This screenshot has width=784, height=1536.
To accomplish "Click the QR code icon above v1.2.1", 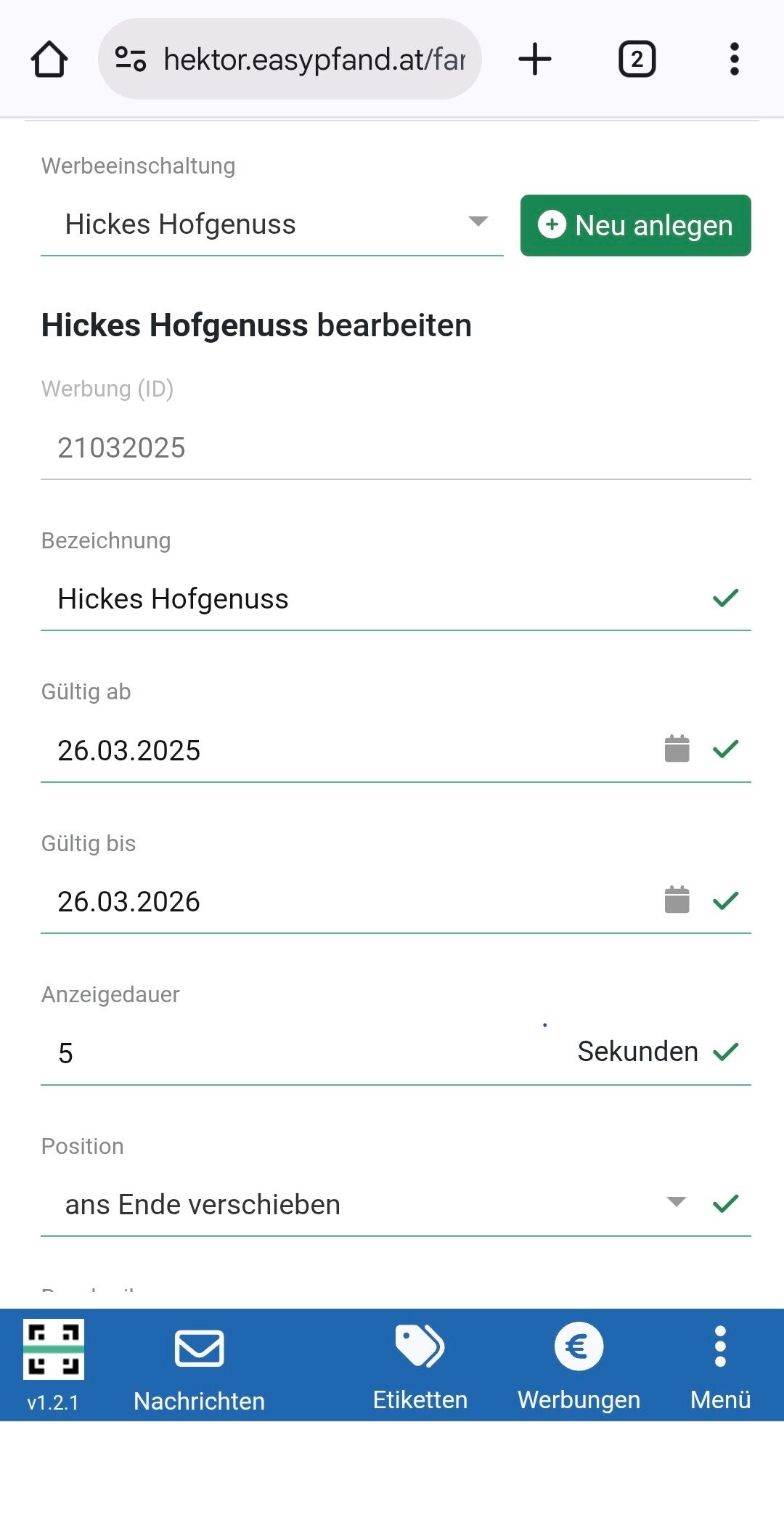I will pos(52,1347).
